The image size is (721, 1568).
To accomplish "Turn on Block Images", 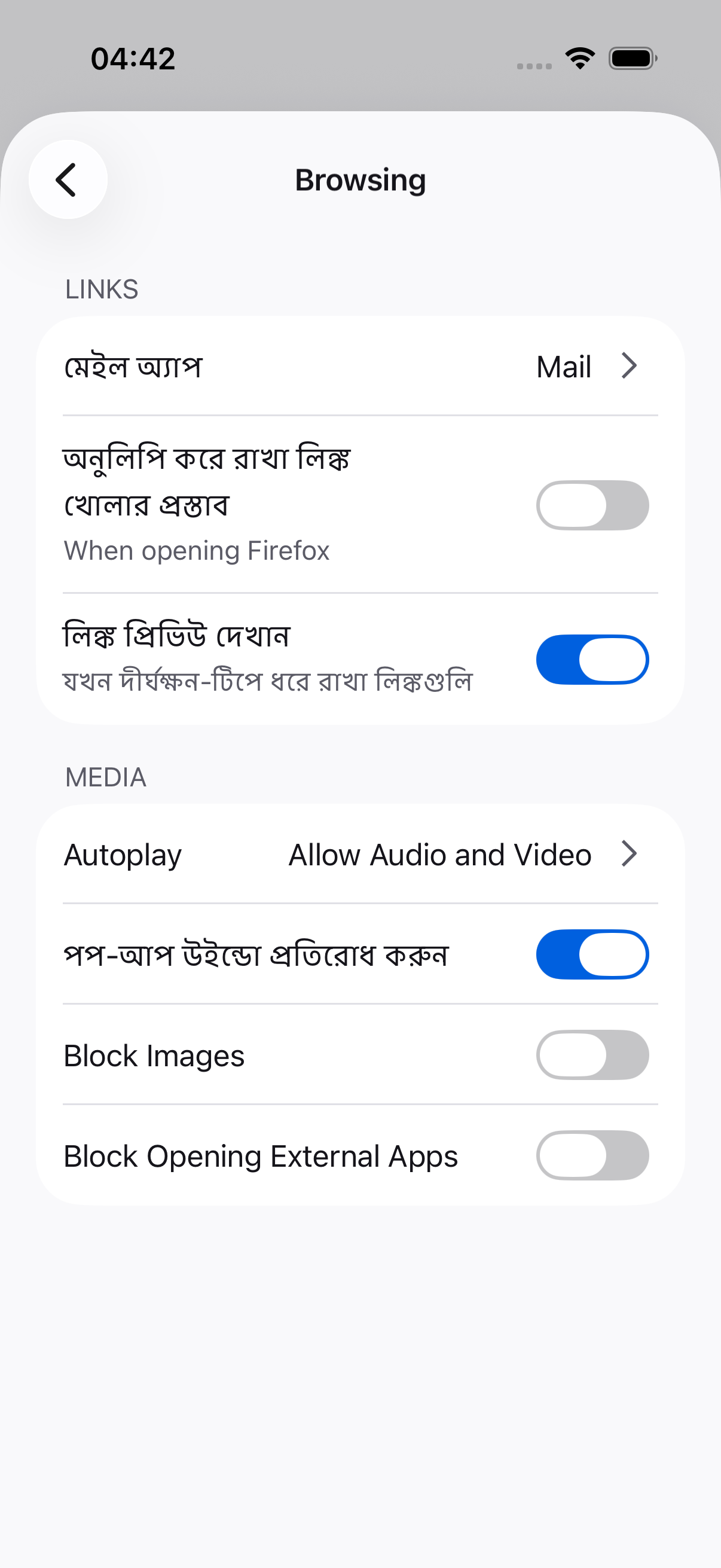I will 592,1054.
